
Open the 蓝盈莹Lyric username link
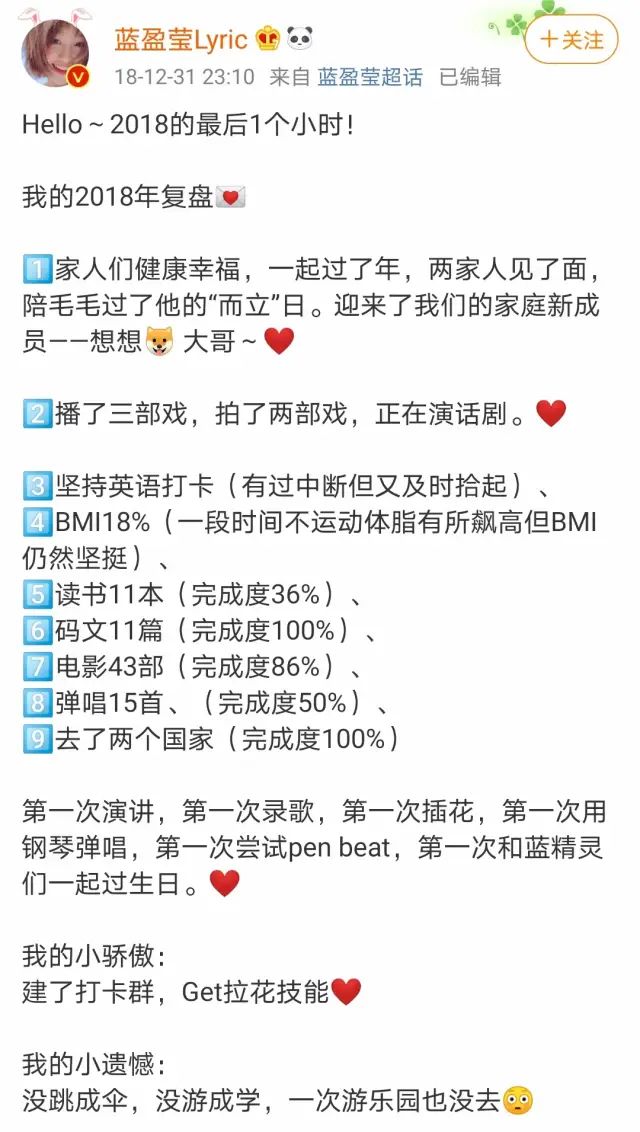[180, 39]
